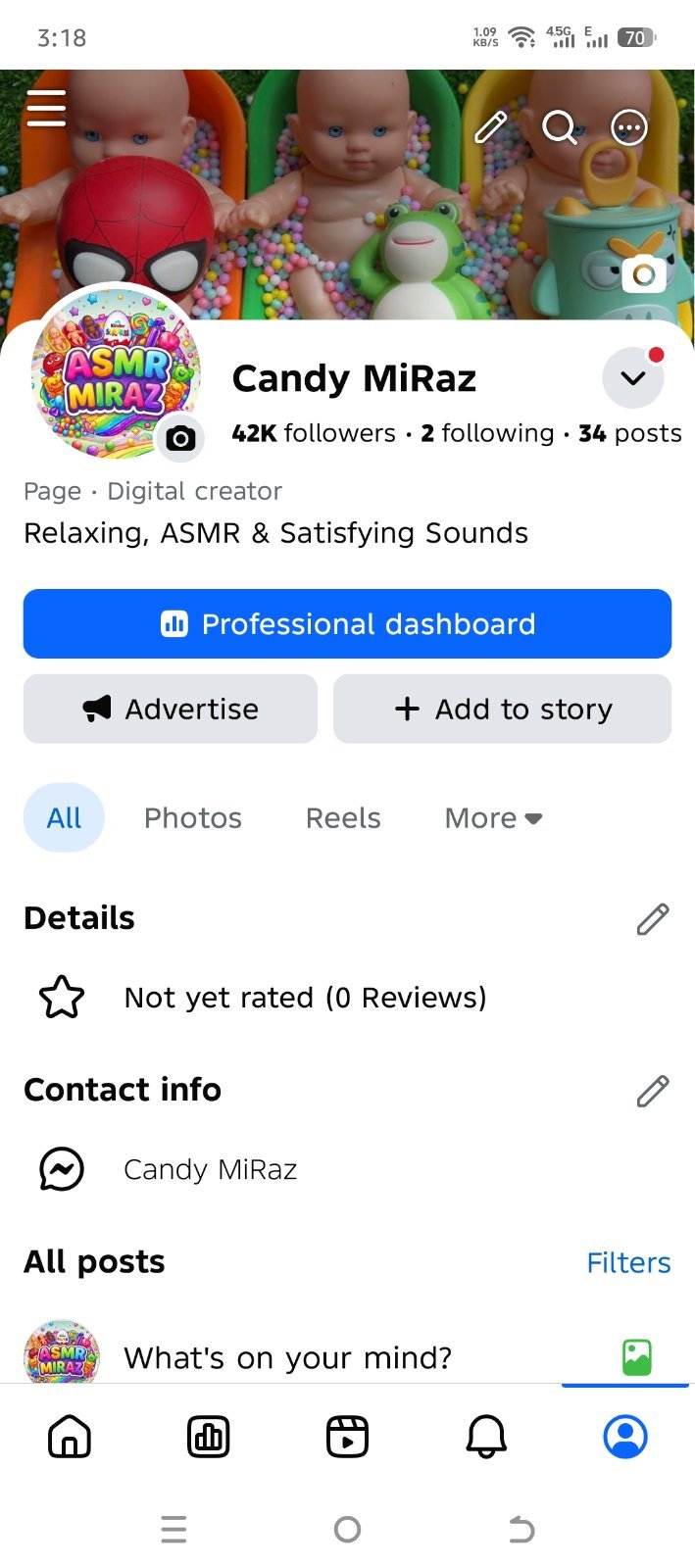
Task: Switch to the Reels tab
Action: [x=343, y=817]
